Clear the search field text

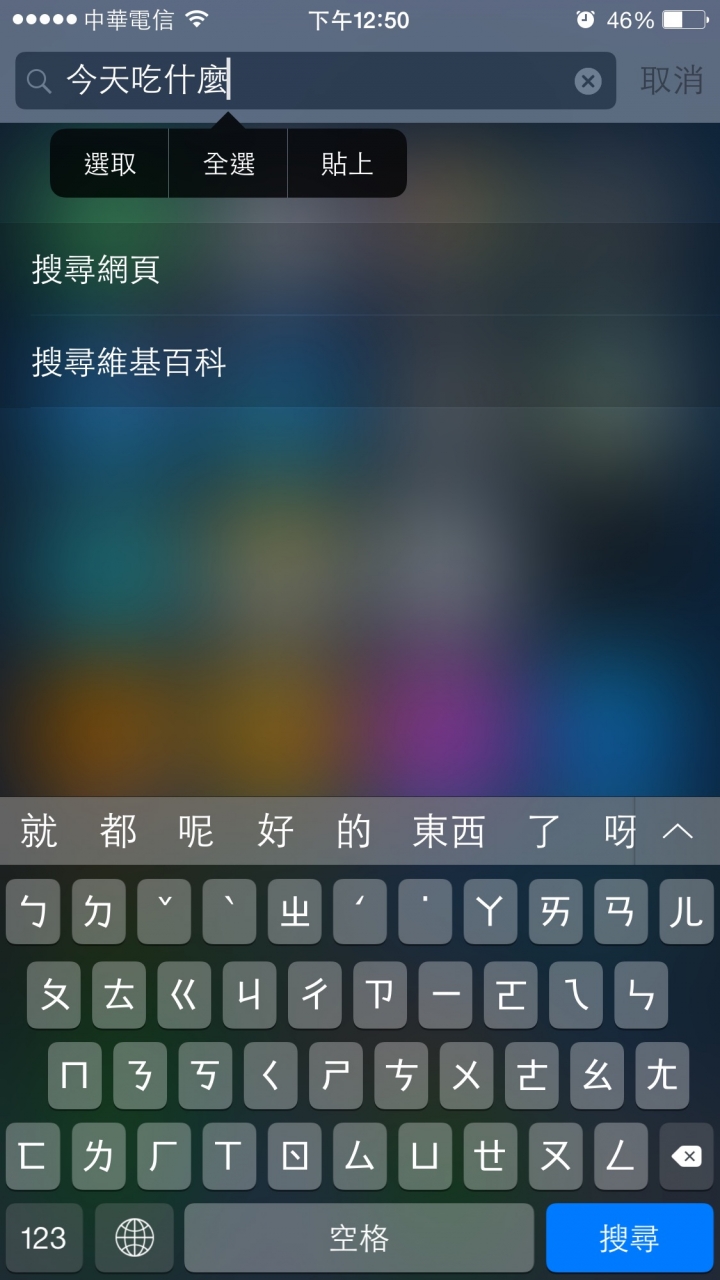click(588, 82)
